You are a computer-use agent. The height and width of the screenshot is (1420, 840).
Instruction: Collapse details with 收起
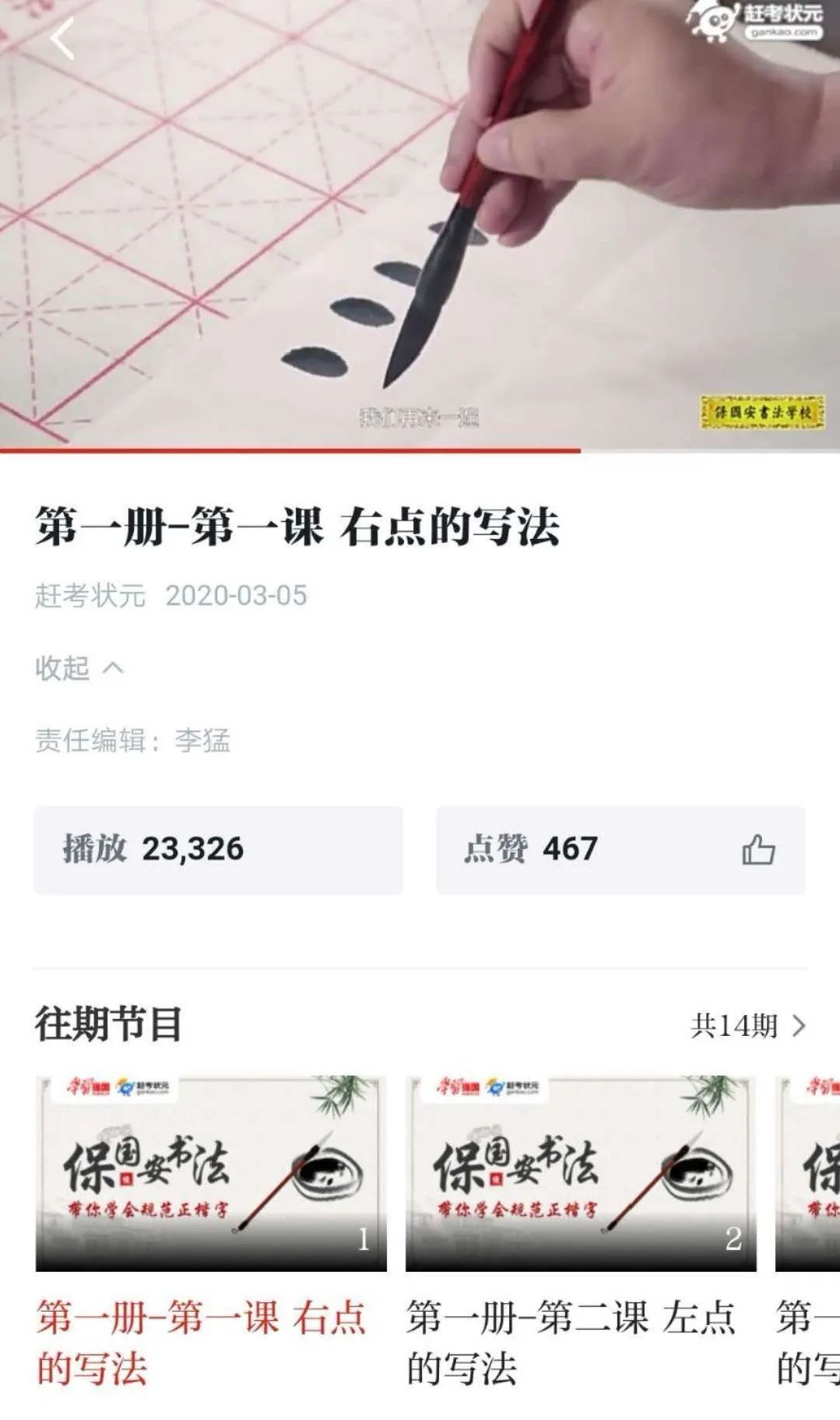click(79, 668)
